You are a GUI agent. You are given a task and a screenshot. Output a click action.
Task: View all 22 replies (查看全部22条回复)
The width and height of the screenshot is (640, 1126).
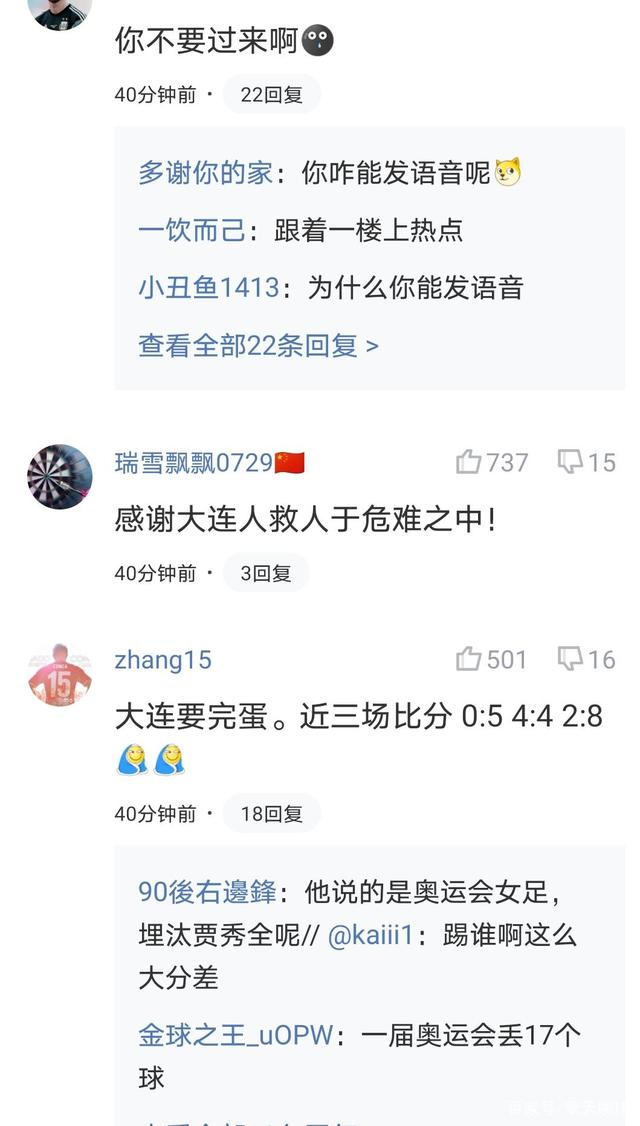click(258, 346)
